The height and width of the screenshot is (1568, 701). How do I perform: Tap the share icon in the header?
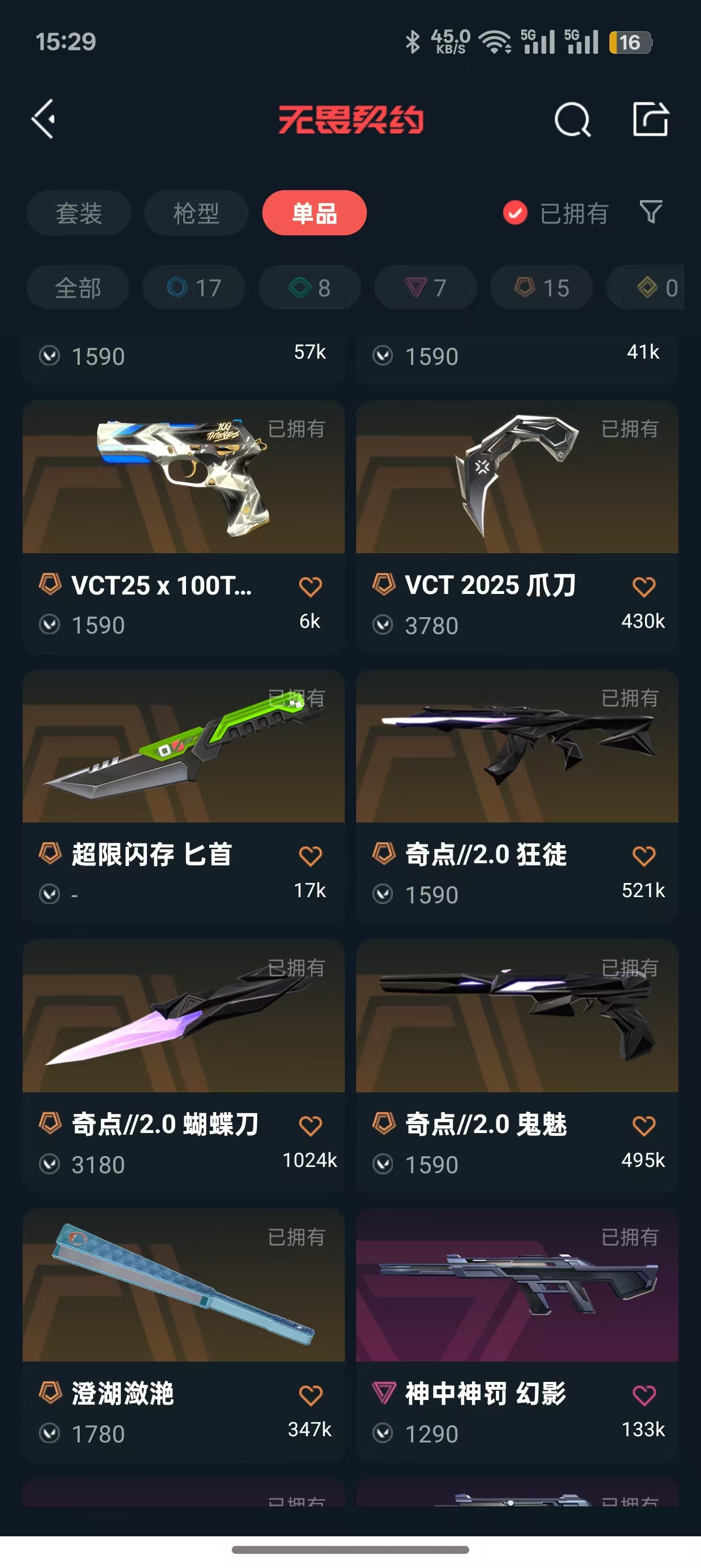[650, 119]
